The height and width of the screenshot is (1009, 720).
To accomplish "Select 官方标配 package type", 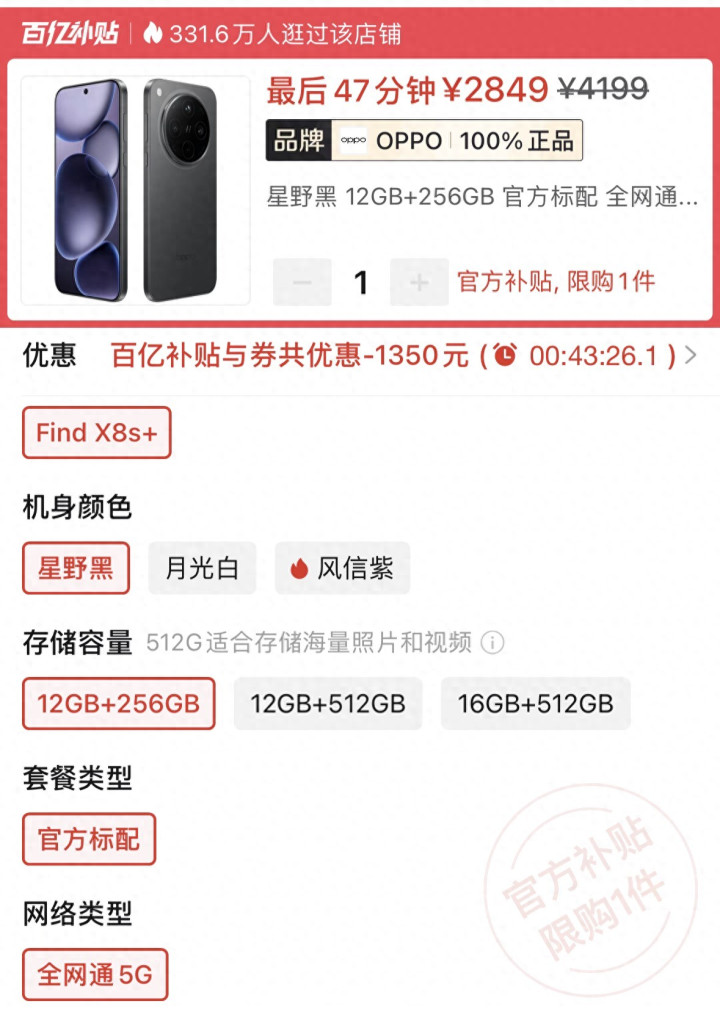I will click(89, 838).
